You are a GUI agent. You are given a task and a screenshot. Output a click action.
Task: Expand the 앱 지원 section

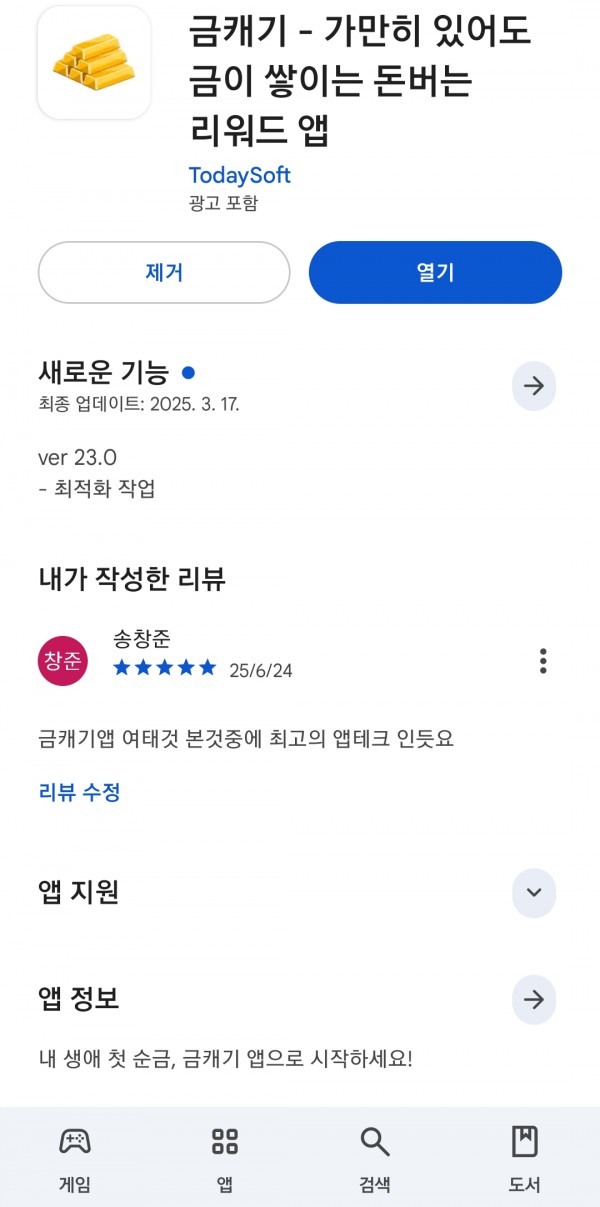(x=534, y=893)
